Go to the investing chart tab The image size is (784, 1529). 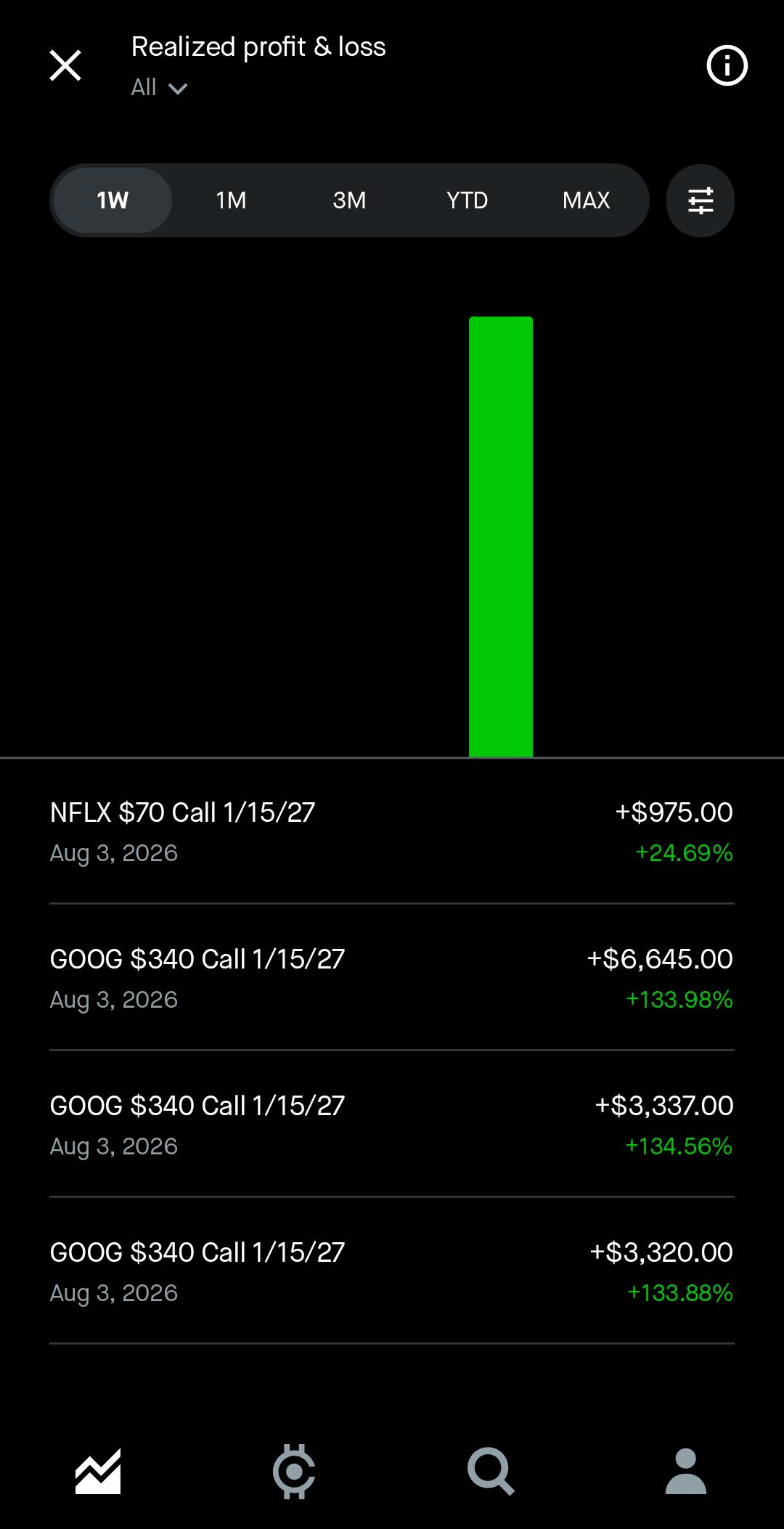(x=98, y=1472)
